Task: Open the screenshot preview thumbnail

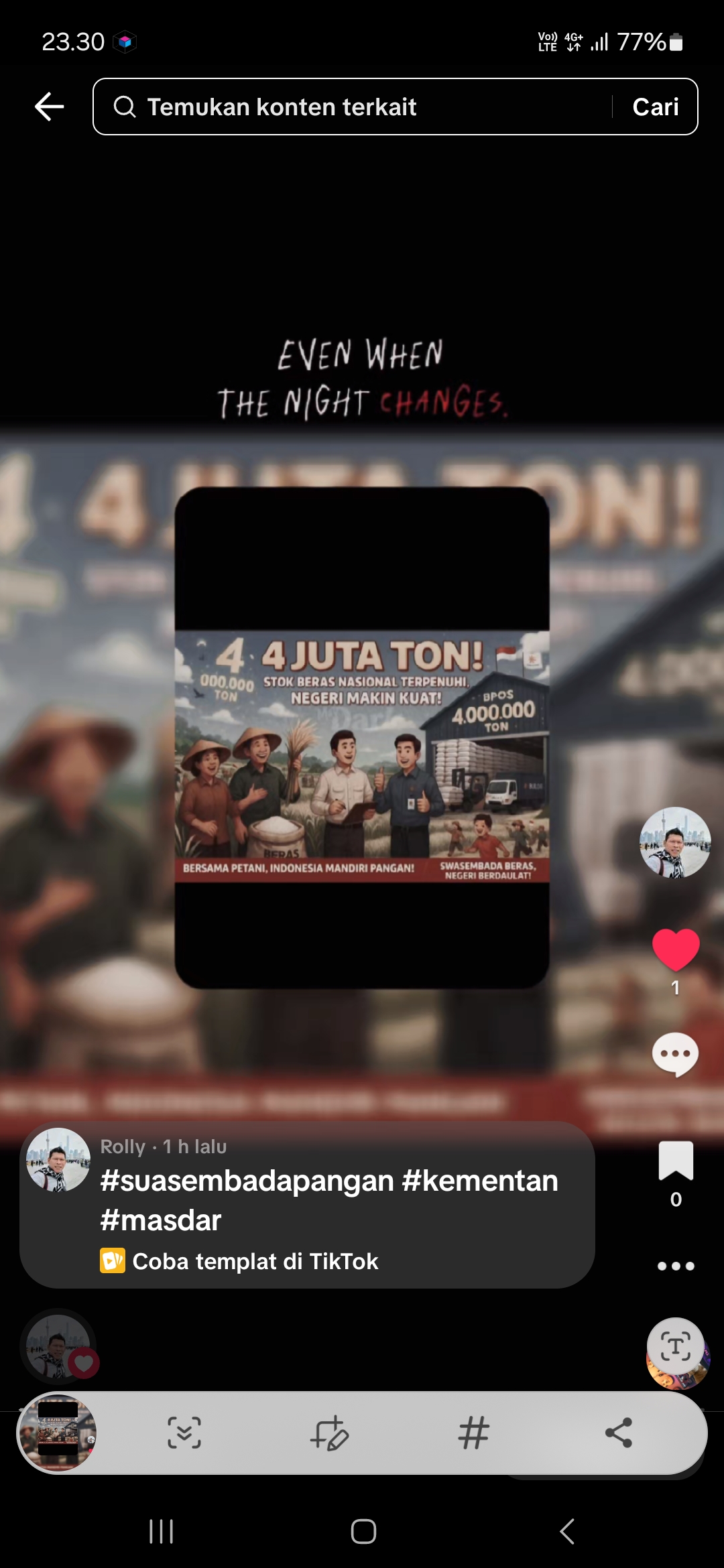Action: click(x=58, y=1433)
